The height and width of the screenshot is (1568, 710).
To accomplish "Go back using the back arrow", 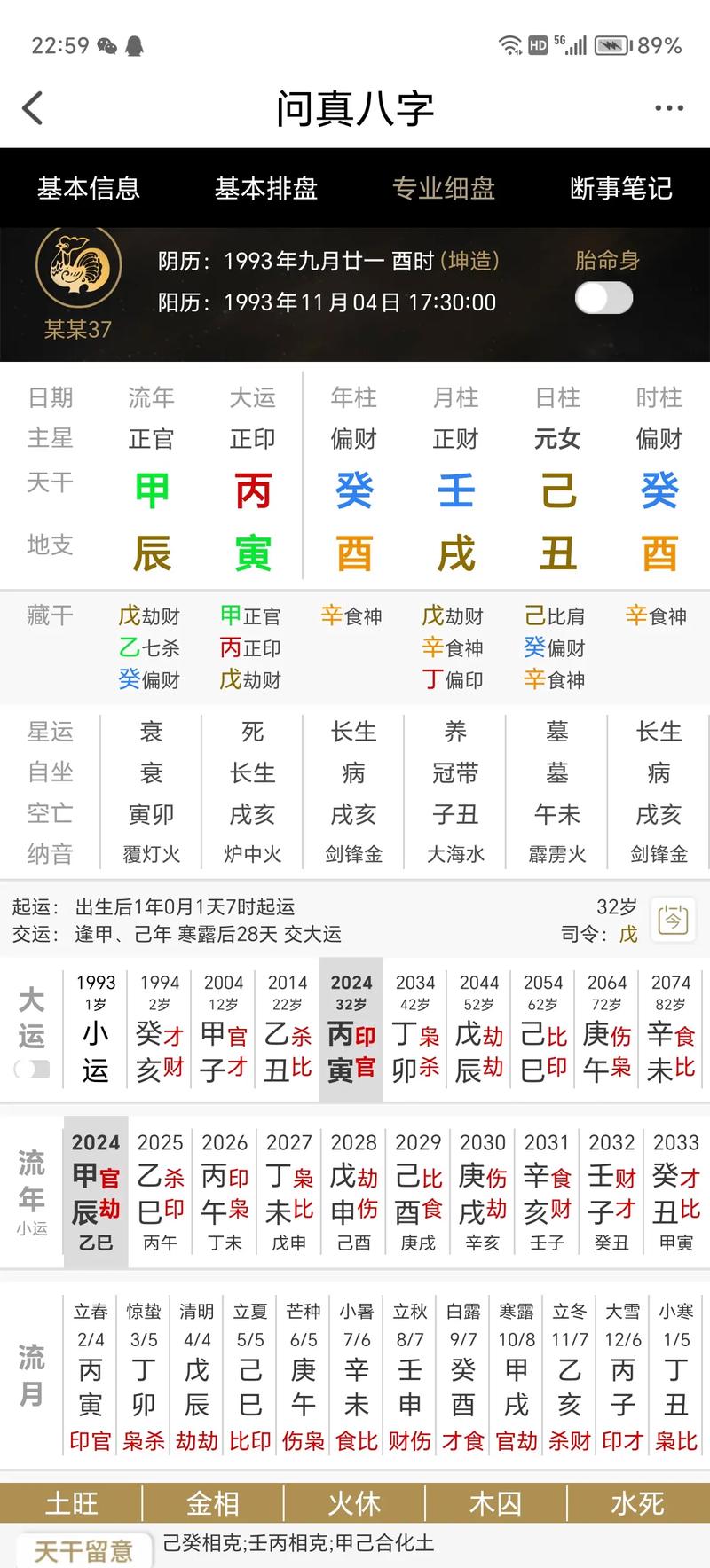I will coord(33,109).
